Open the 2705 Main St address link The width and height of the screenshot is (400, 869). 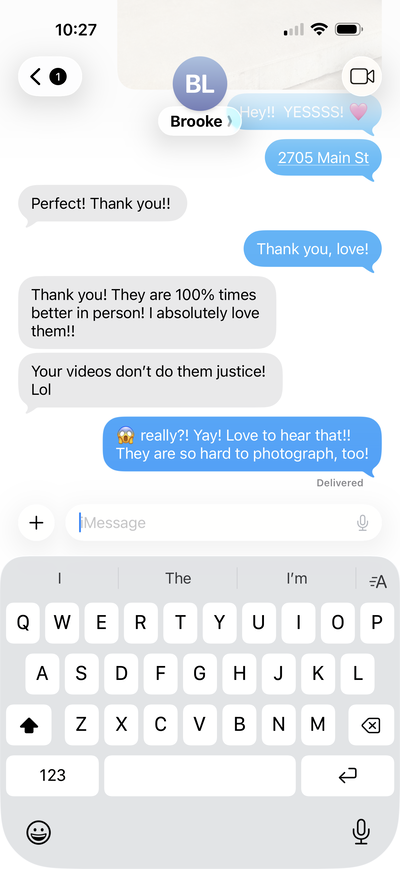(x=324, y=158)
